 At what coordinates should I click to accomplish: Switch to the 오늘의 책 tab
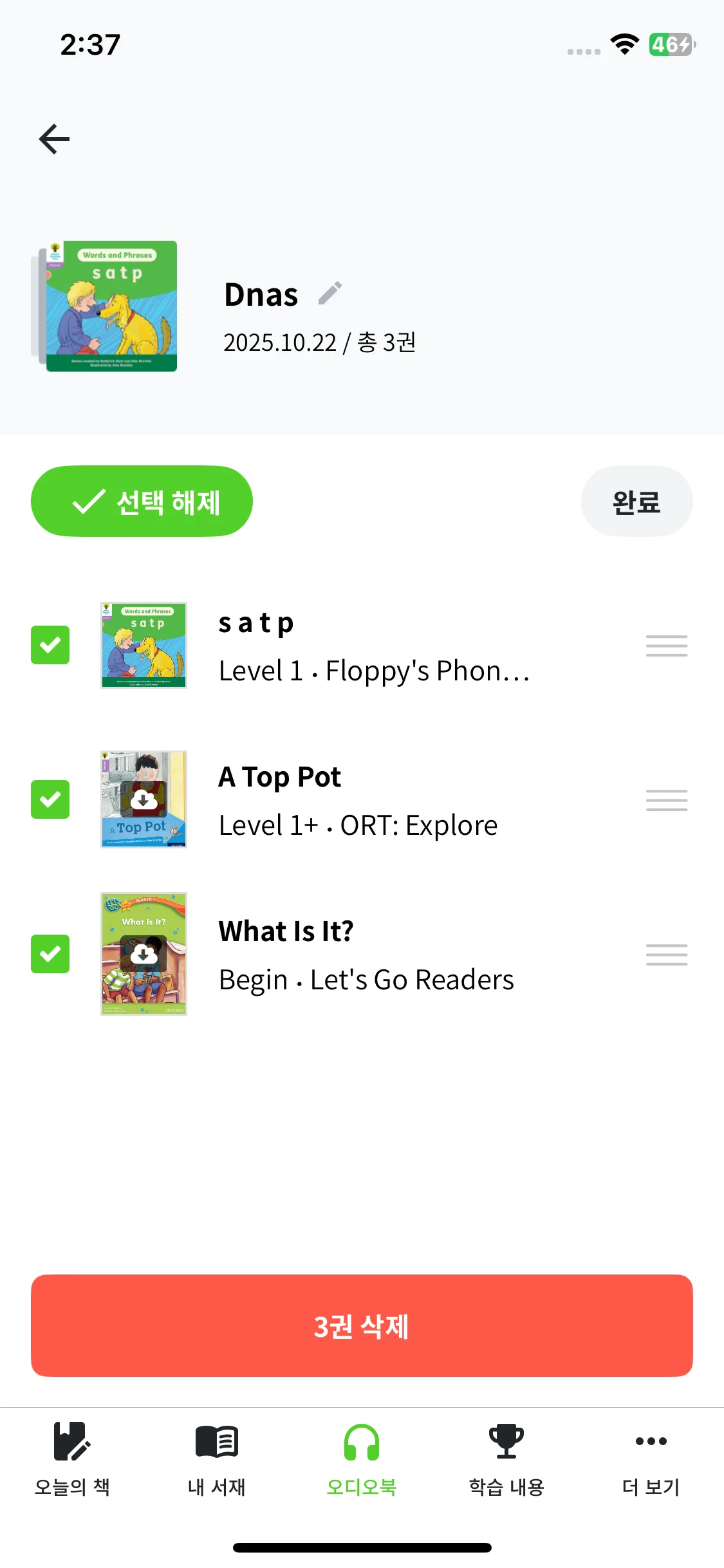(x=72, y=1460)
